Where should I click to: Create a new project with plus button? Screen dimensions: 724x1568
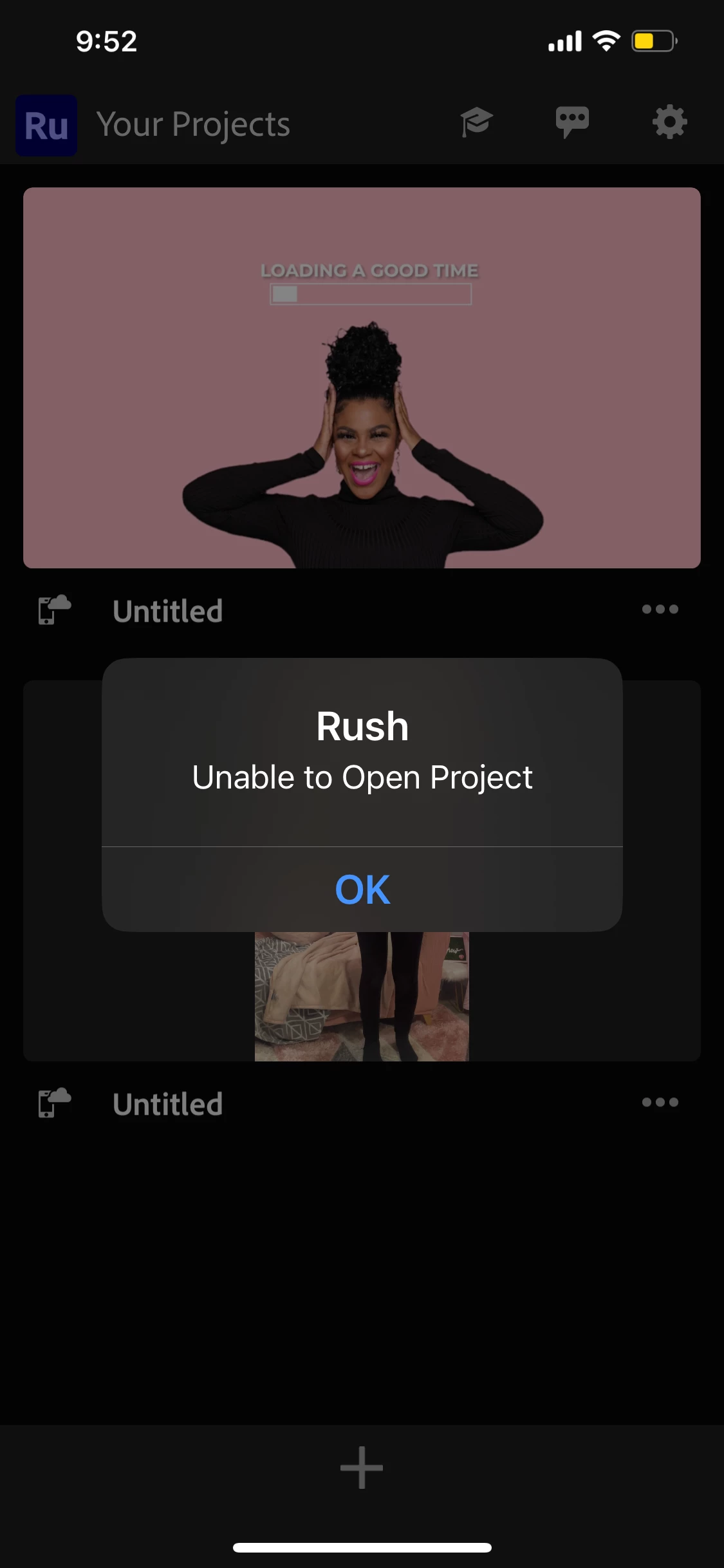click(x=362, y=1468)
